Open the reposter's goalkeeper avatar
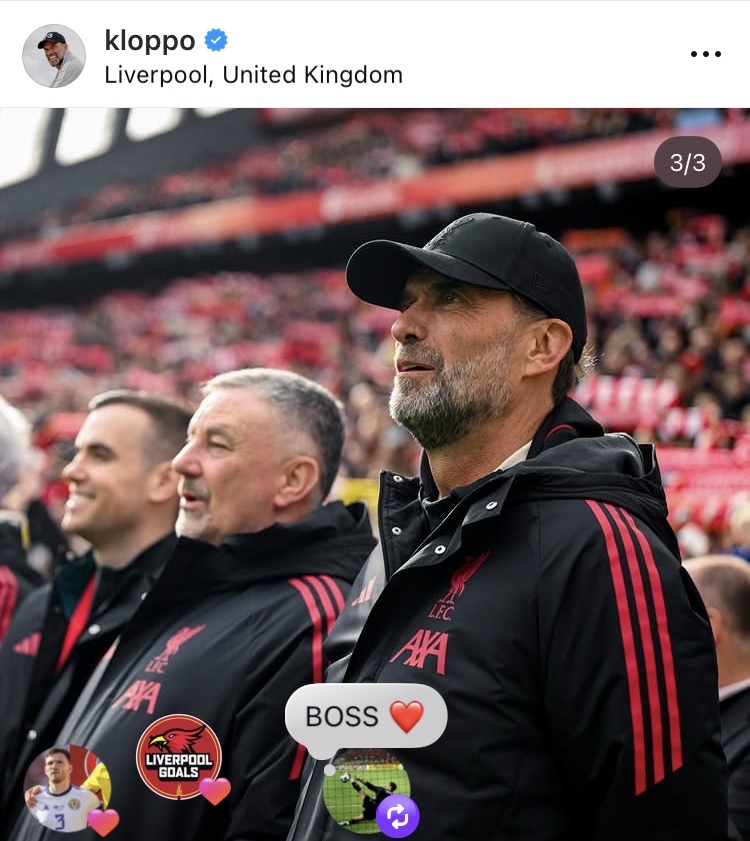750x841 pixels. 366,791
